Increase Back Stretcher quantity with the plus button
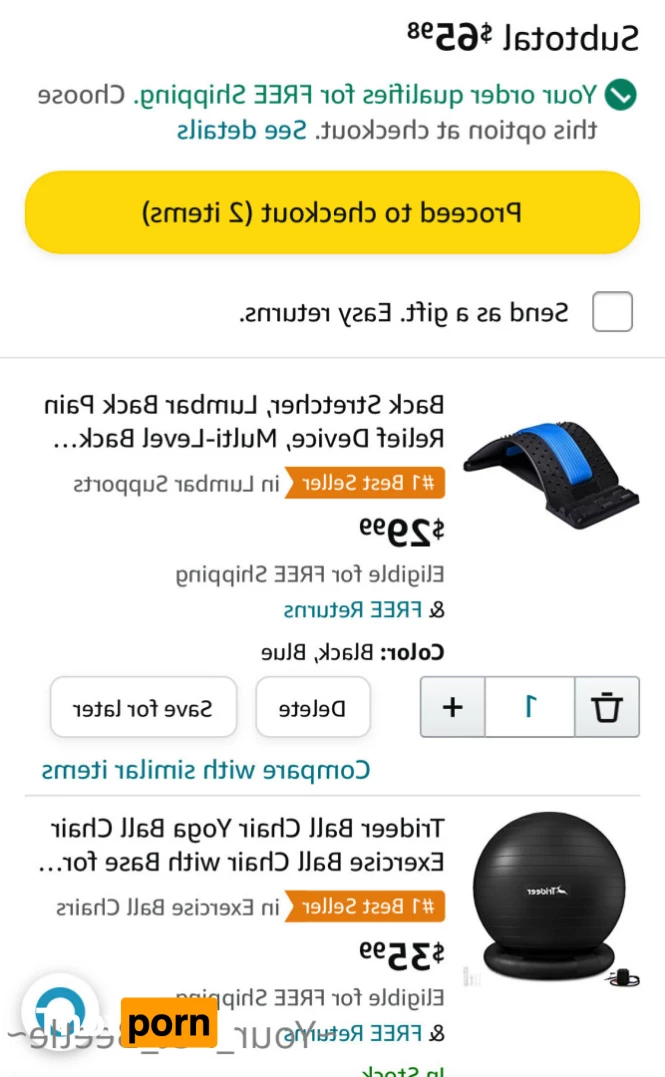 point(453,707)
